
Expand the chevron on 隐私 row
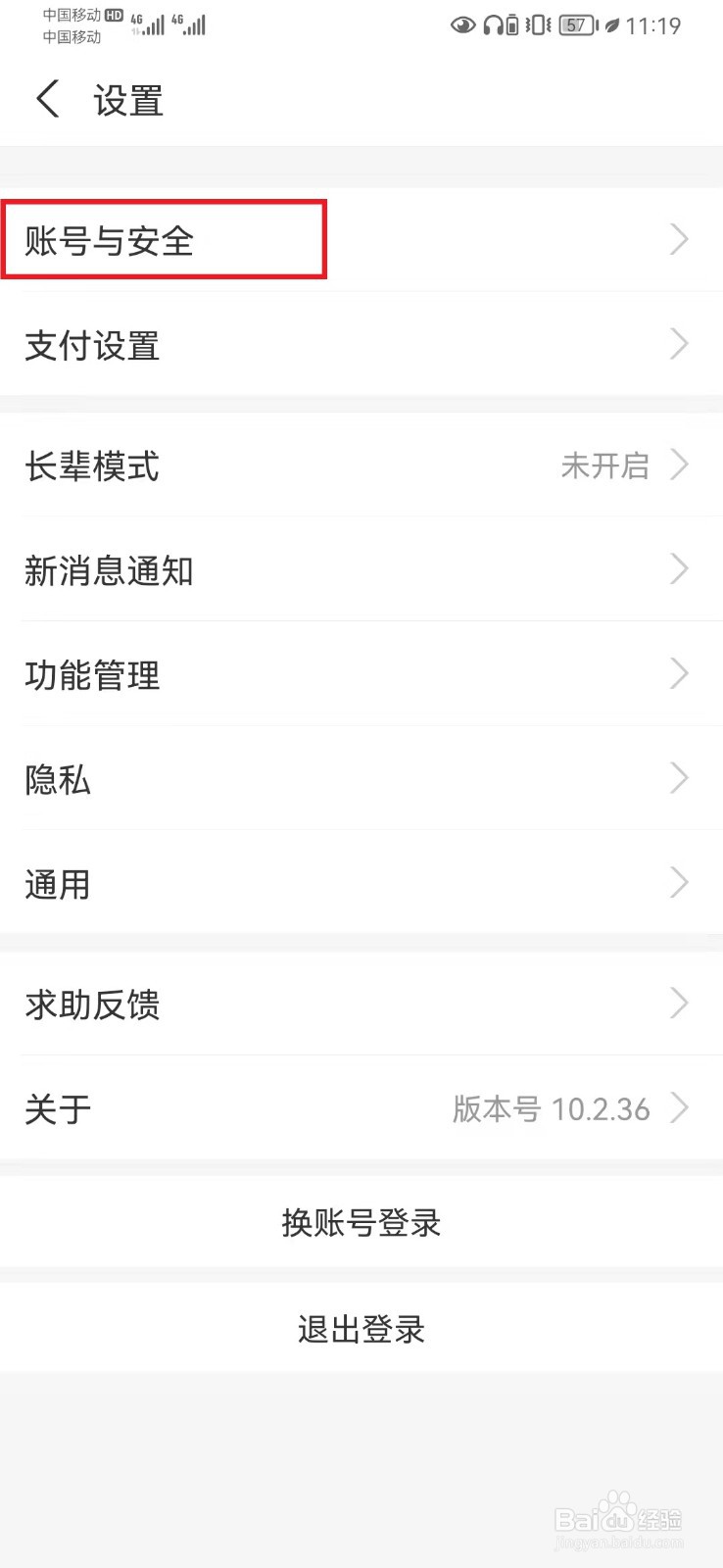679,779
